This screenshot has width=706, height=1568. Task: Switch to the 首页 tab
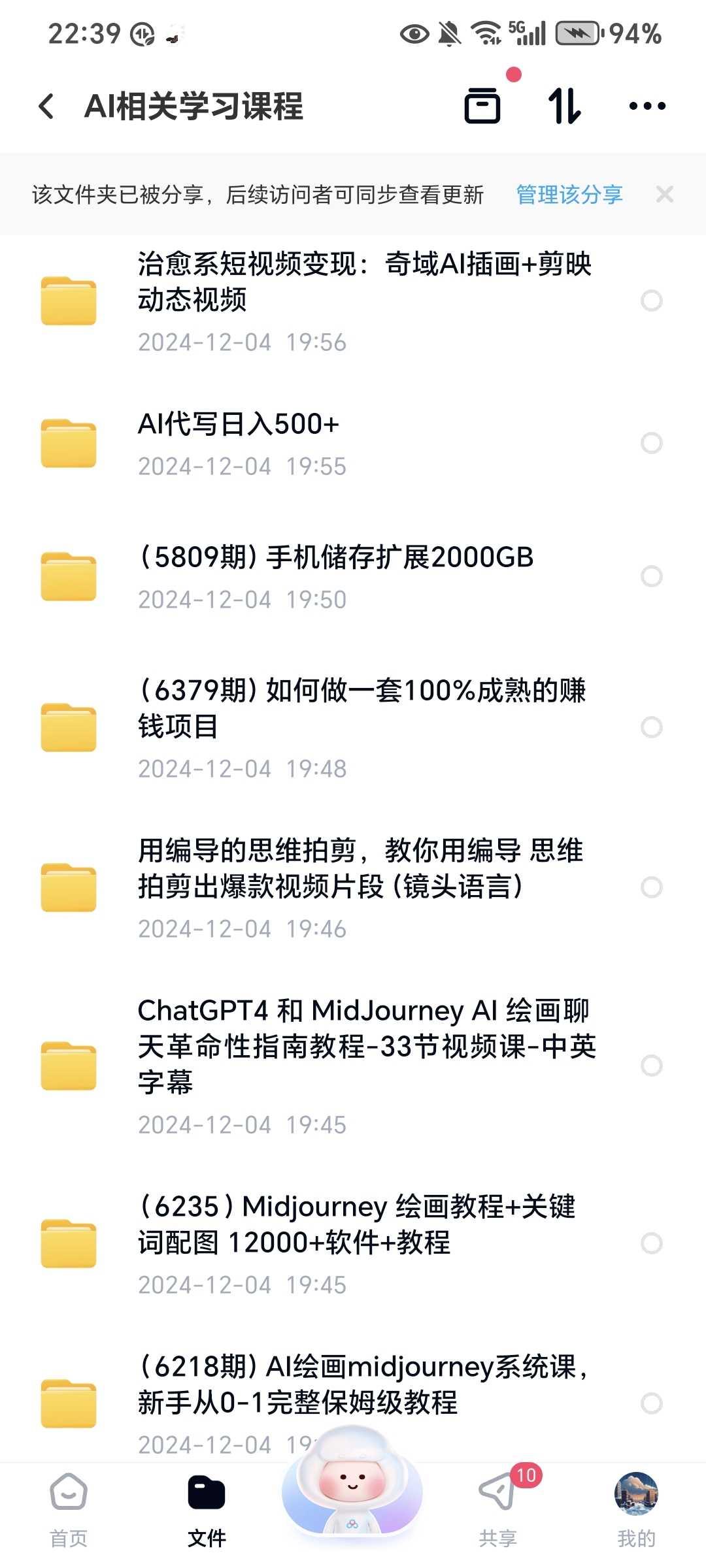coord(69,1510)
